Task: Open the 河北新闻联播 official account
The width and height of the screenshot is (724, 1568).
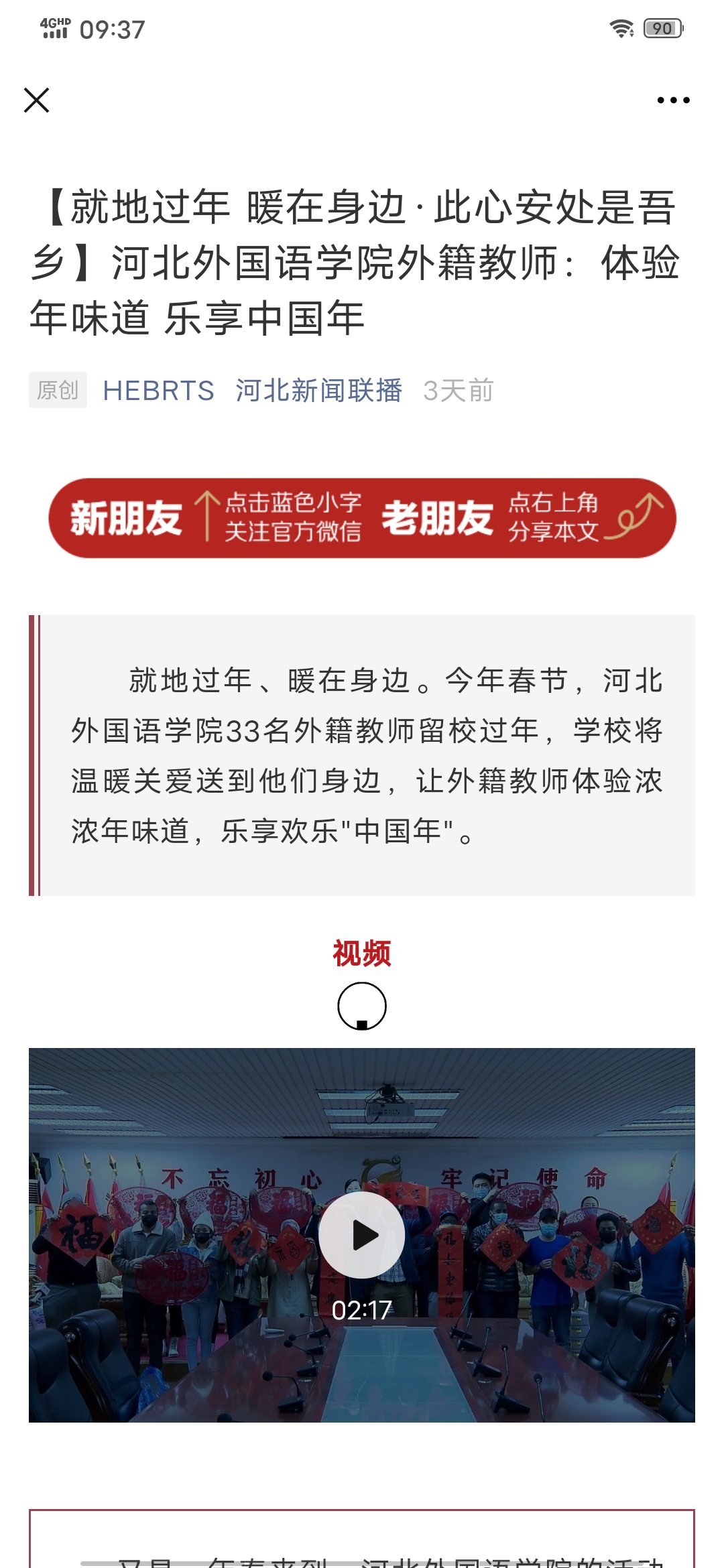Action: (x=318, y=391)
